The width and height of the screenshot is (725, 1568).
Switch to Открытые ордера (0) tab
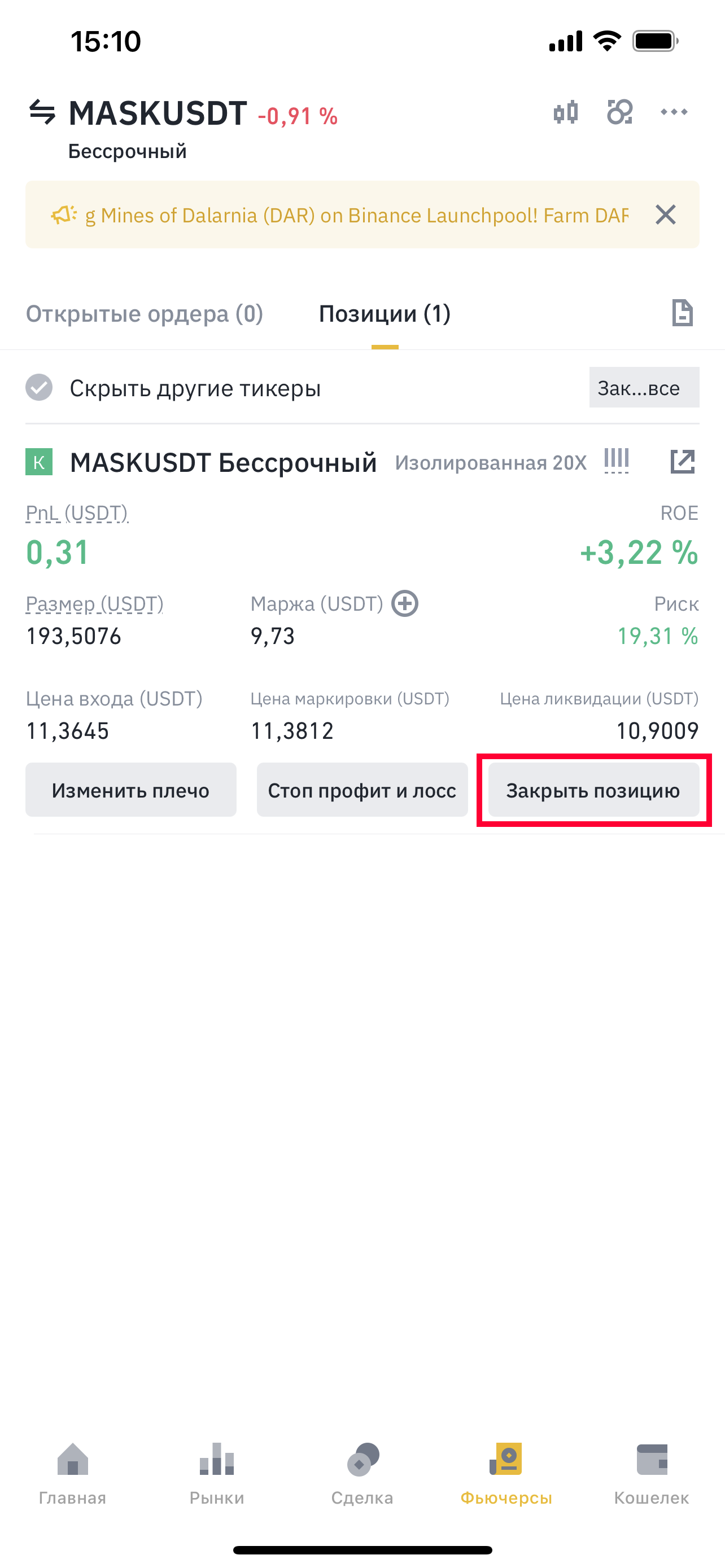click(145, 314)
